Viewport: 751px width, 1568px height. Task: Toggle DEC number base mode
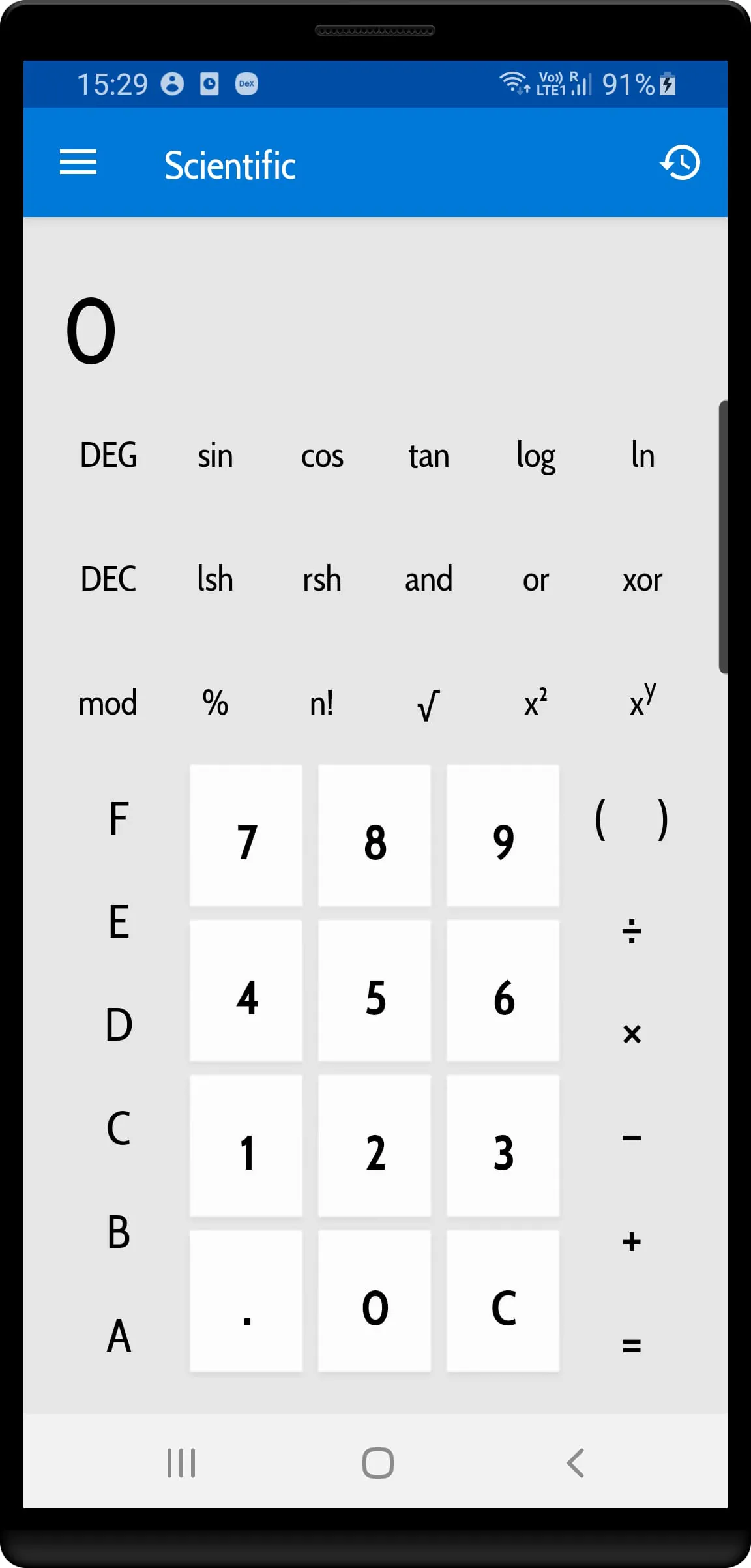coord(108,580)
